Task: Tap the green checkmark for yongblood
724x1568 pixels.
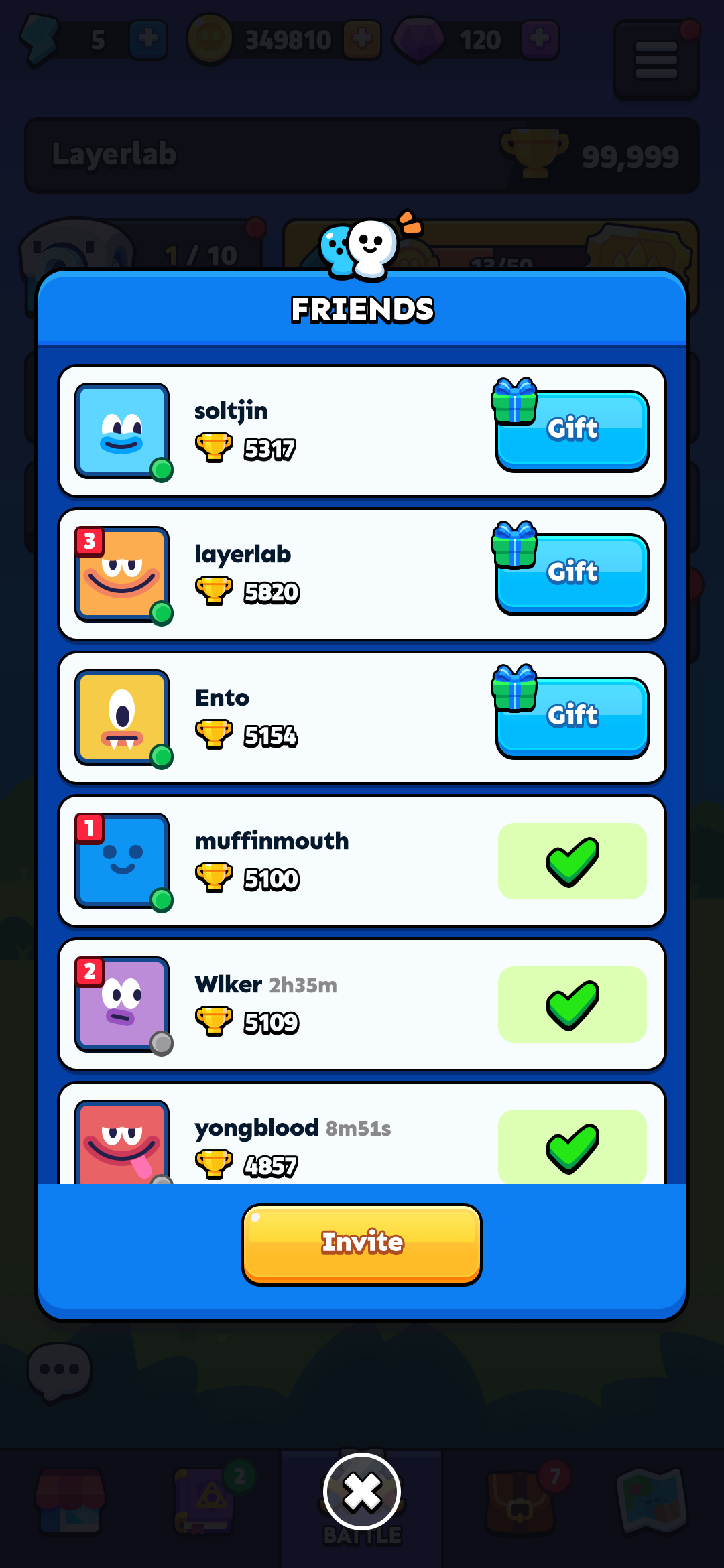Action: pos(572,1147)
